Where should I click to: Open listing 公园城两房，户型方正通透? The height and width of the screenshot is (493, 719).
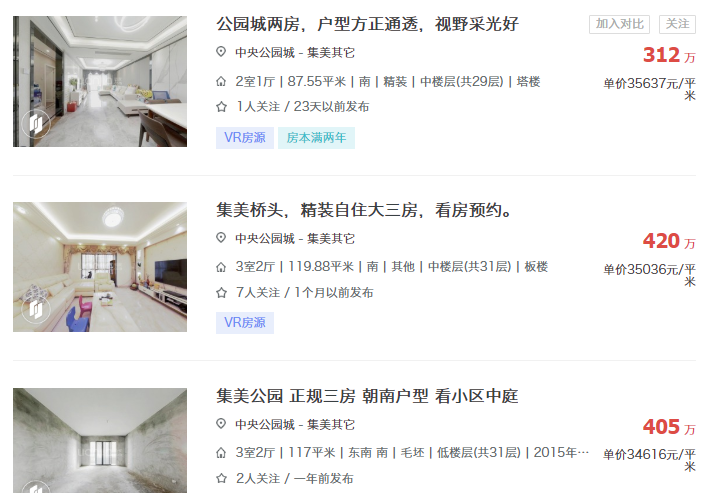tap(367, 24)
